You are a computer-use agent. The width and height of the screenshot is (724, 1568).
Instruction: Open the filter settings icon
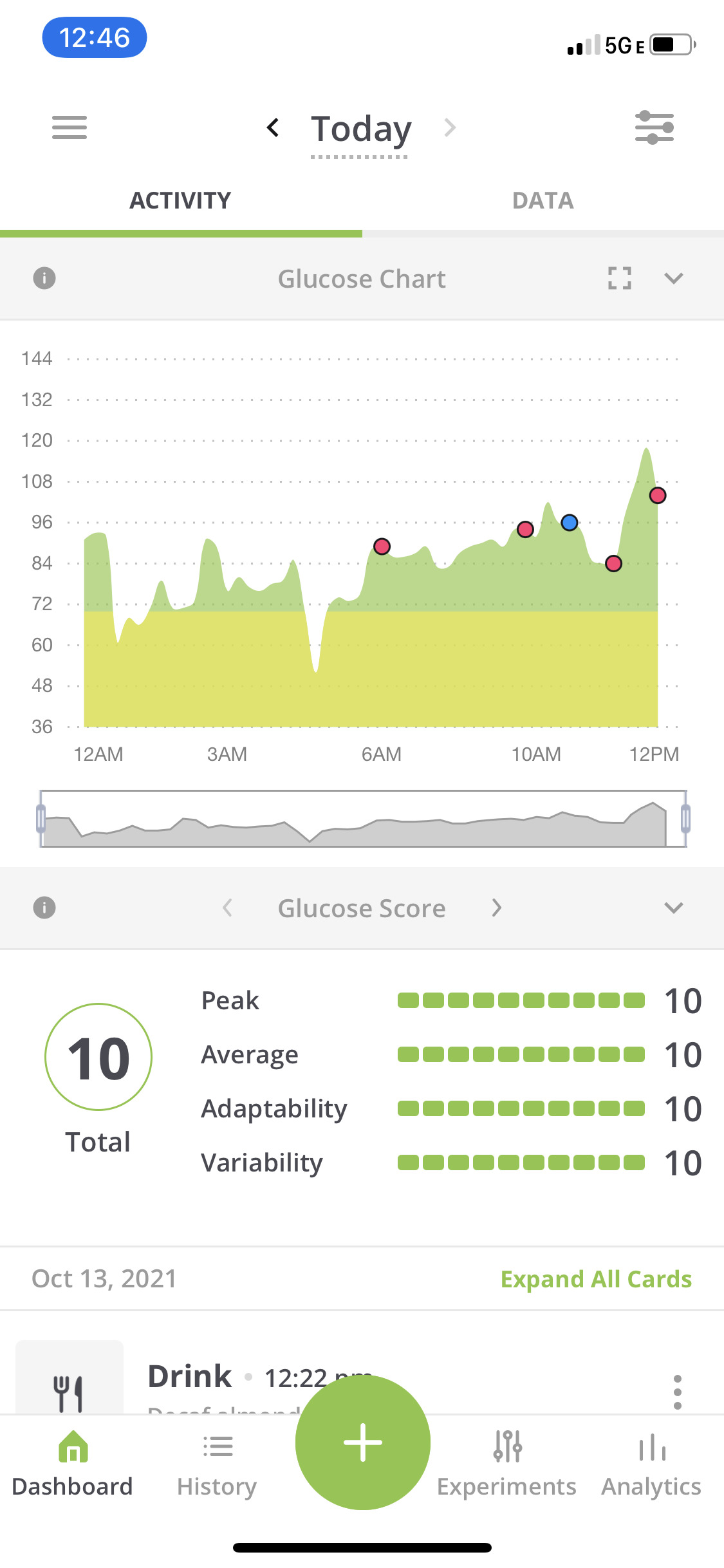(x=654, y=127)
